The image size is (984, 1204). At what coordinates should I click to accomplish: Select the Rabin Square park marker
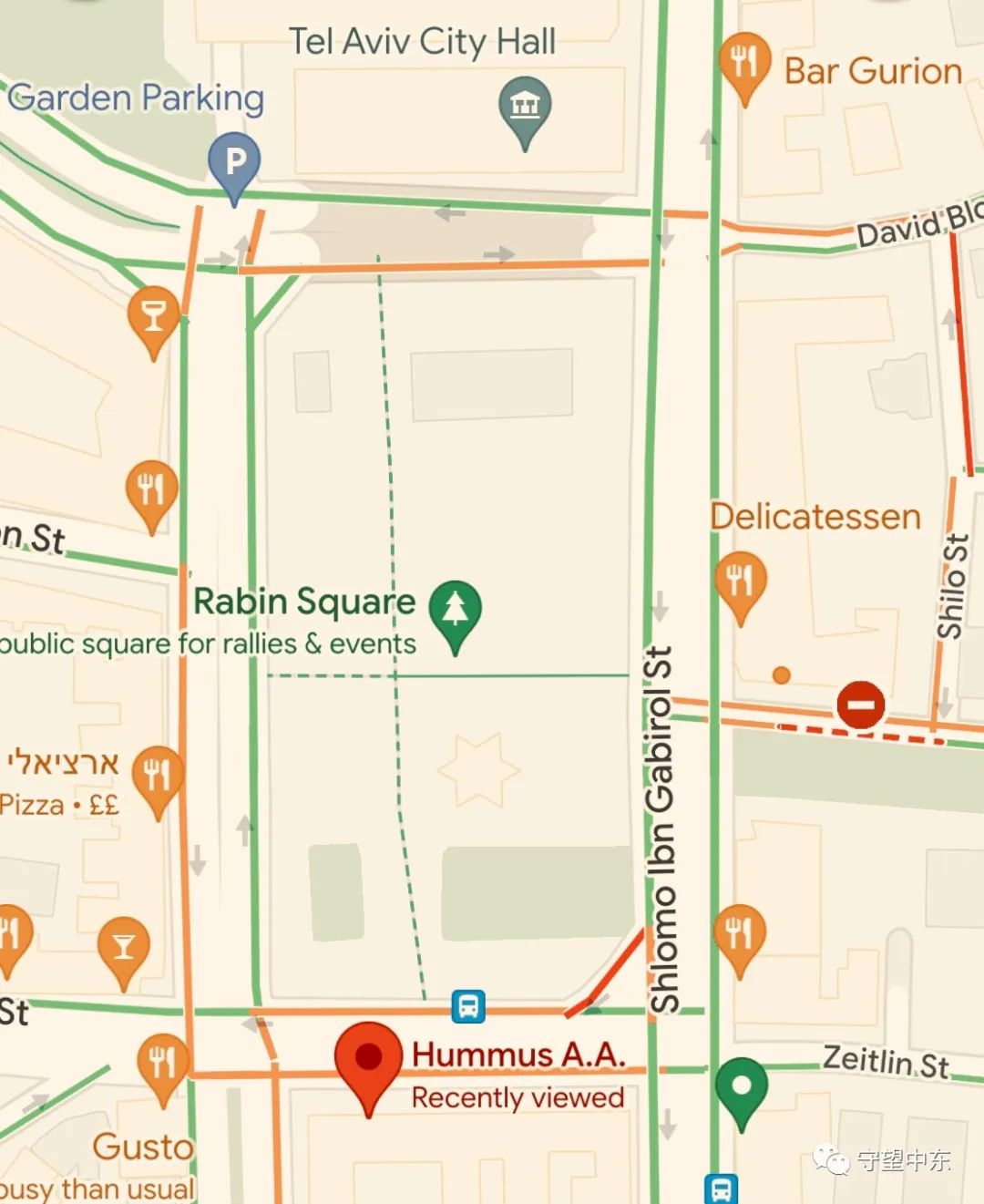point(455,610)
